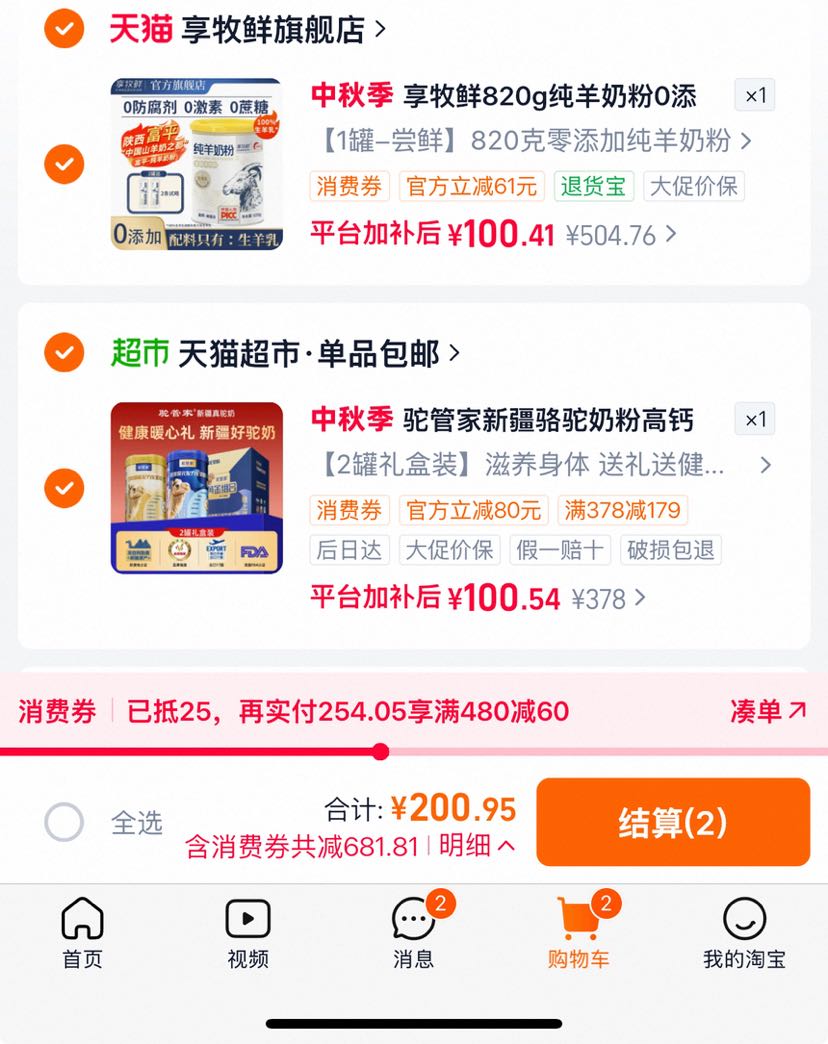Screen dimensions: 828x1044
Task: Open 天猫超市·单品包邮 store page
Action: click(x=285, y=353)
